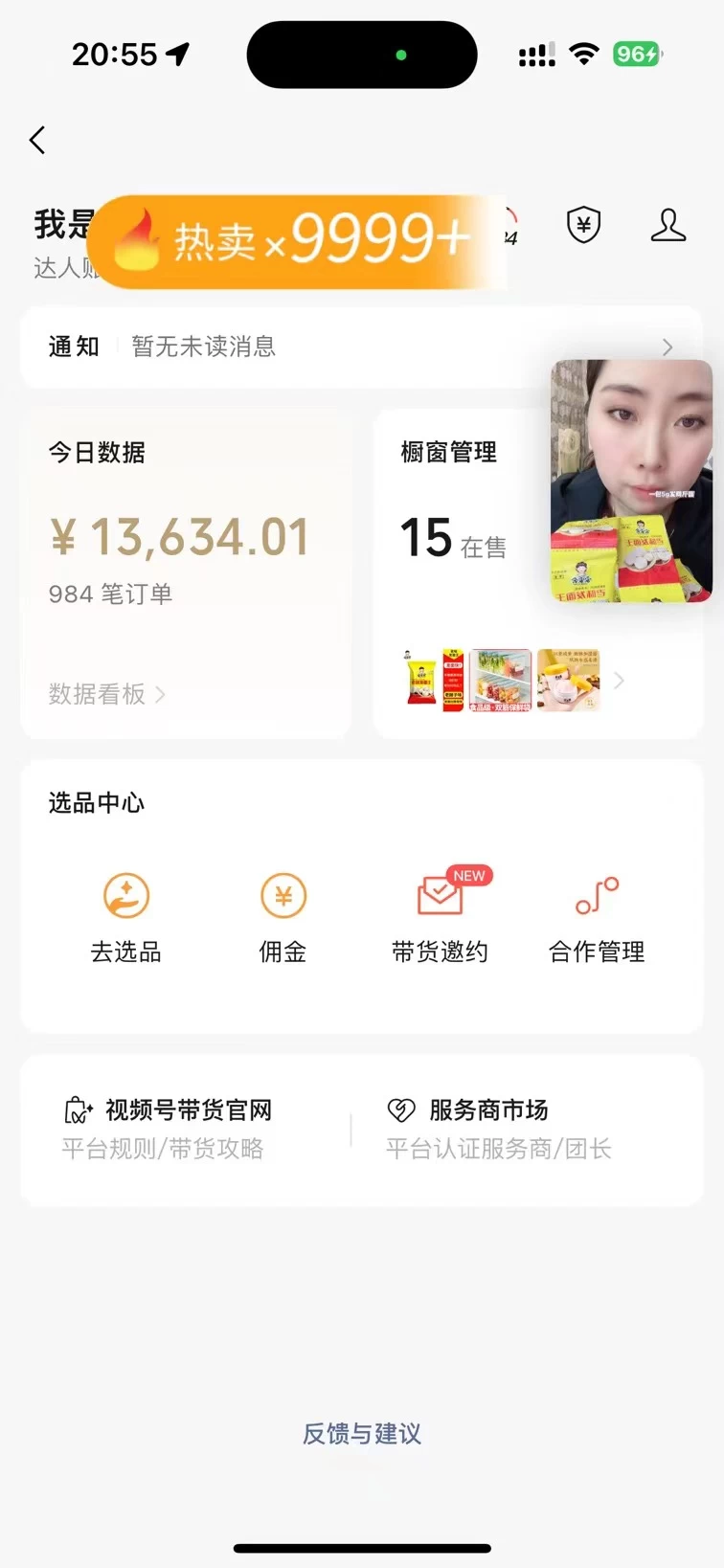Open 数据看板 using its arrow
The image size is (724, 1568).
[101, 695]
